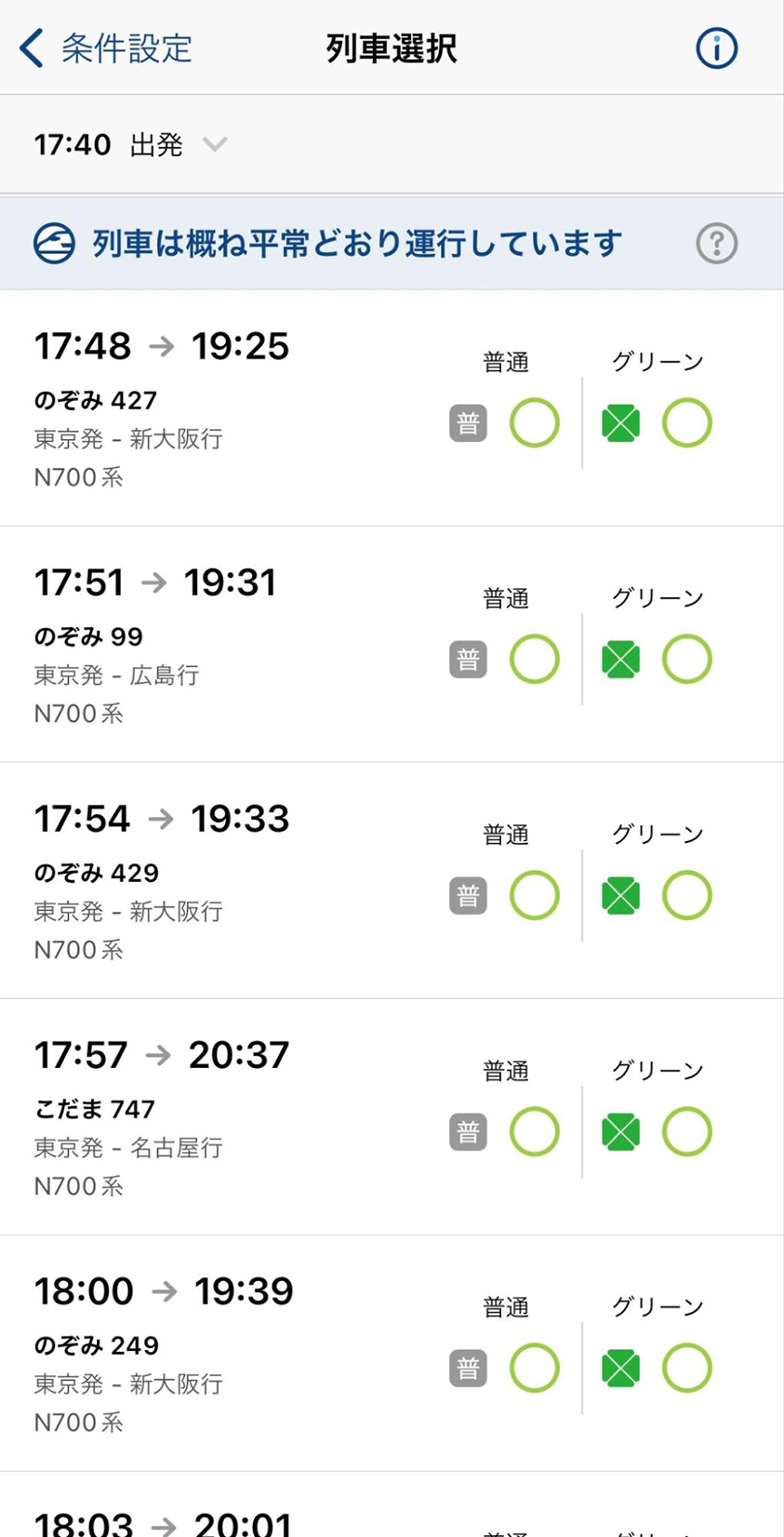Expand the 17:40 出発 time dropdown
784x1537 pixels.
pyautogui.click(x=130, y=144)
